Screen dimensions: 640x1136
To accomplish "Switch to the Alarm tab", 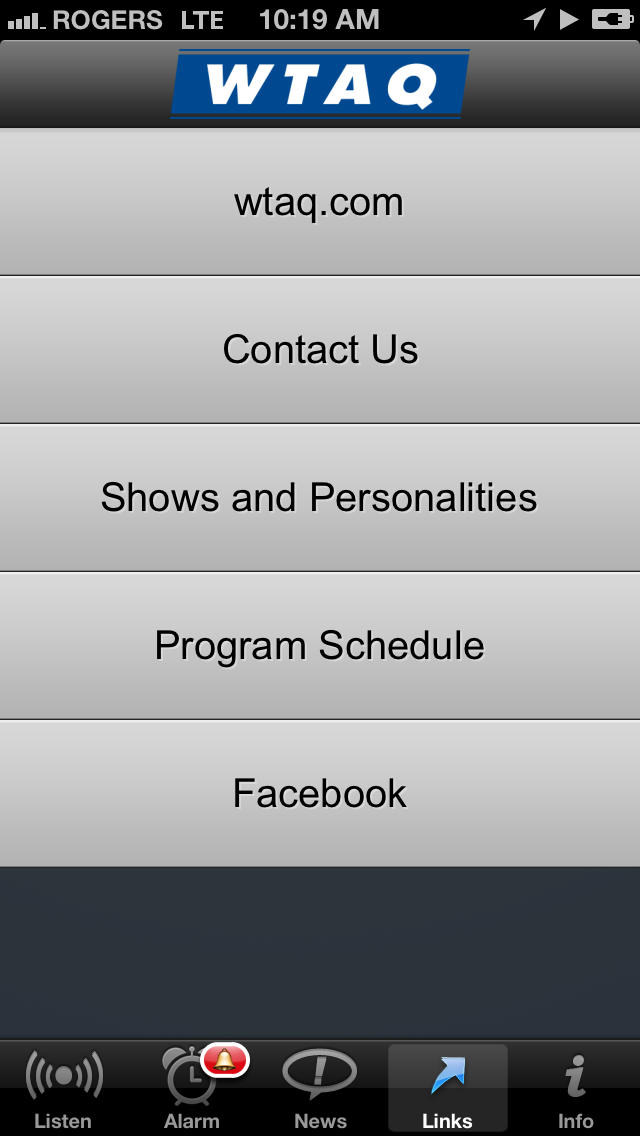I will click(192, 1088).
